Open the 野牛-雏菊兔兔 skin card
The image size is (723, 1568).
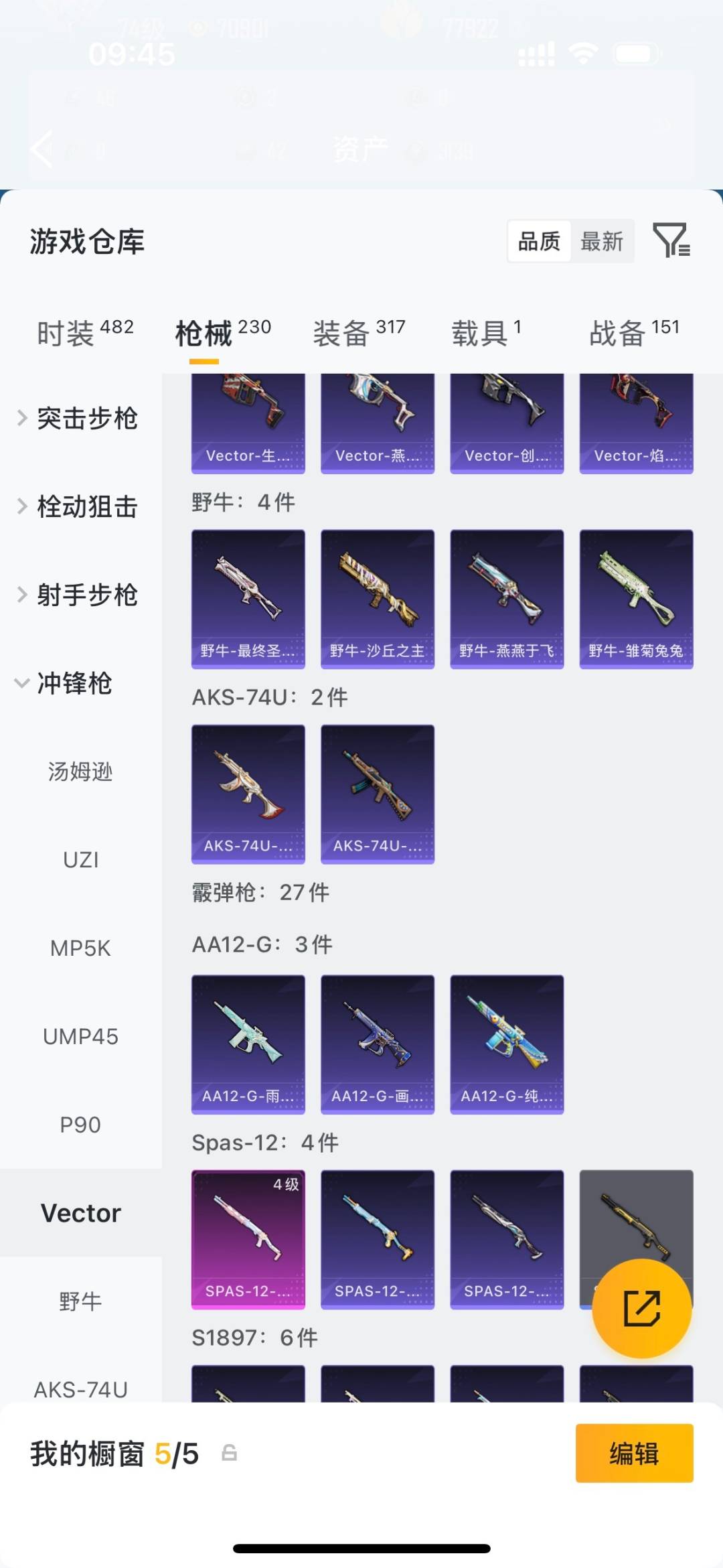636,598
